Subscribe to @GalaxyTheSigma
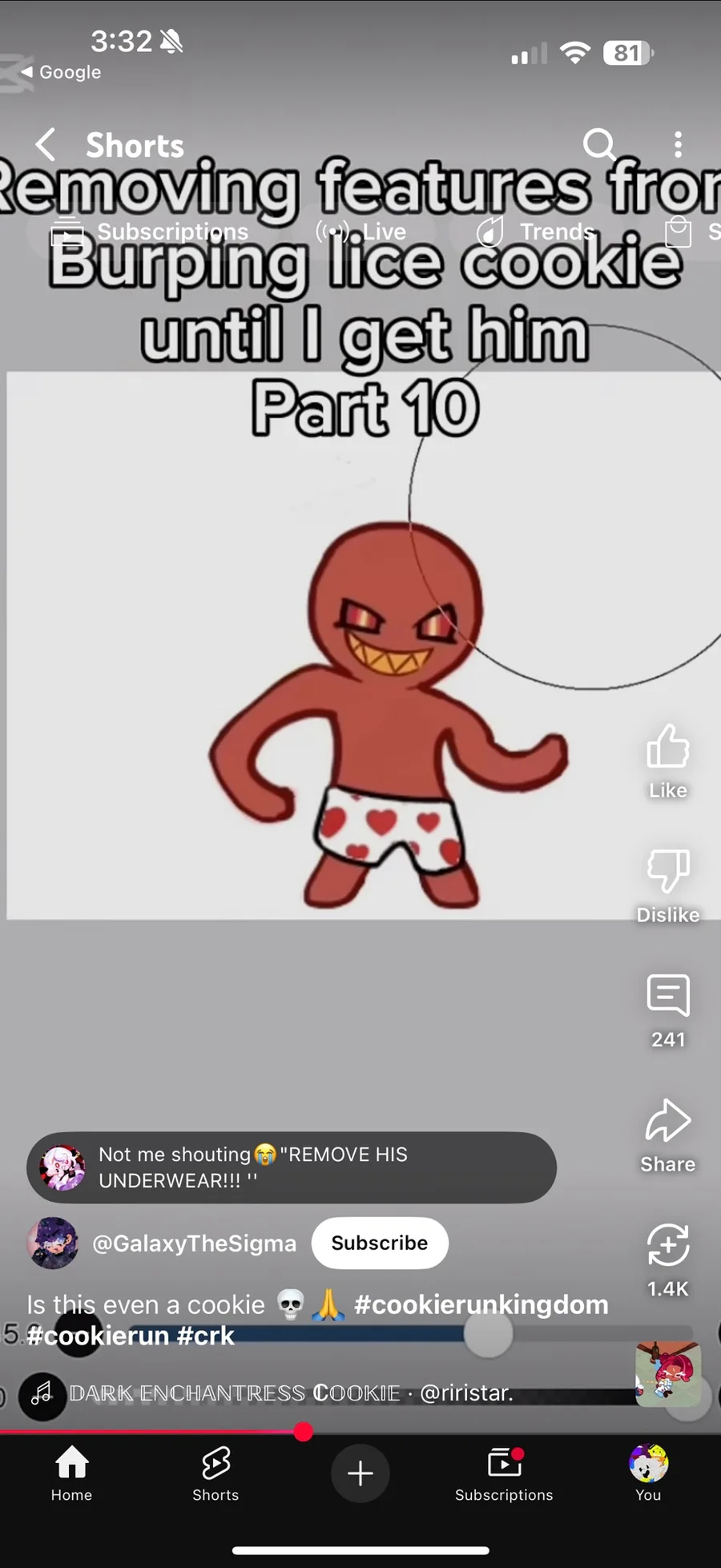This screenshot has width=721, height=1568. point(380,1243)
